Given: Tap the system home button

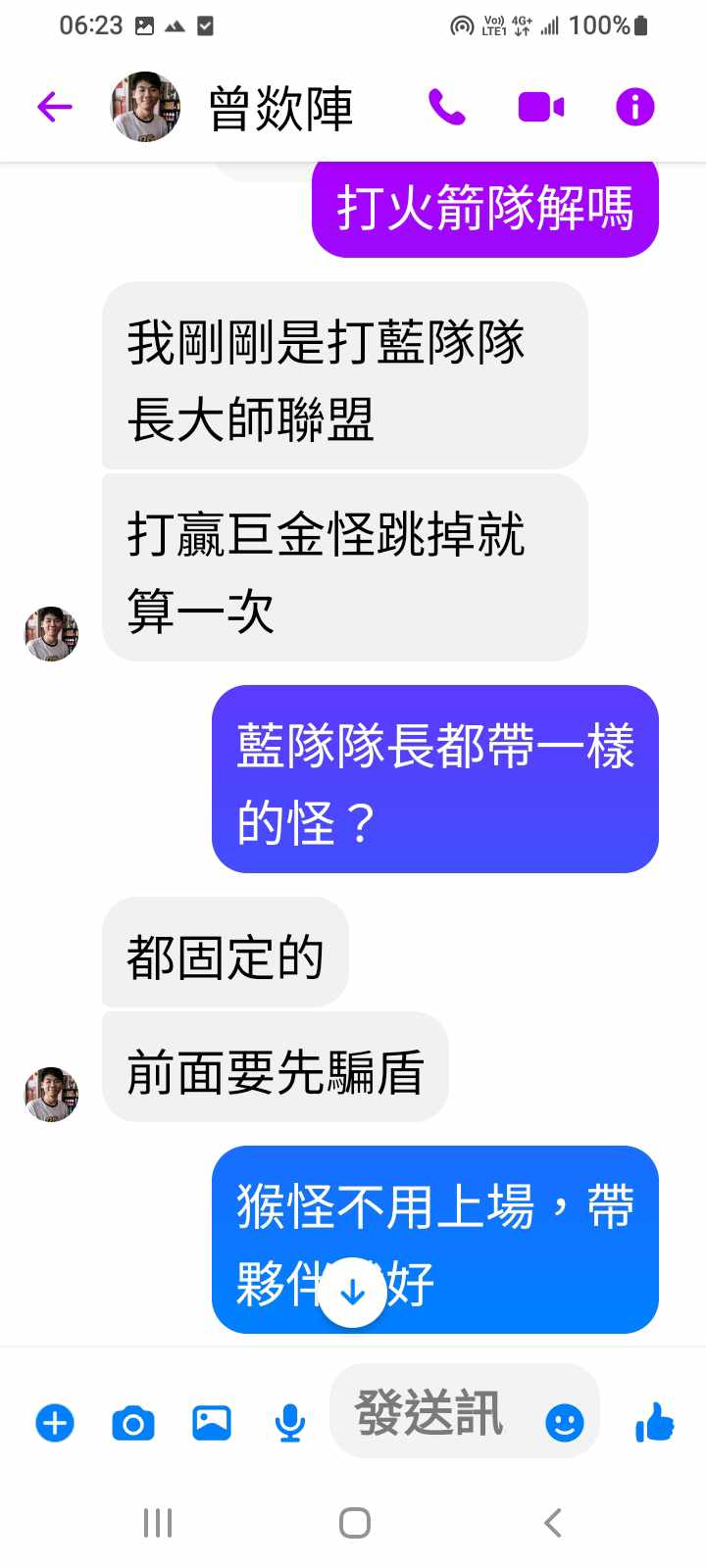Looking at the screenshot, I should point(354,1523).
